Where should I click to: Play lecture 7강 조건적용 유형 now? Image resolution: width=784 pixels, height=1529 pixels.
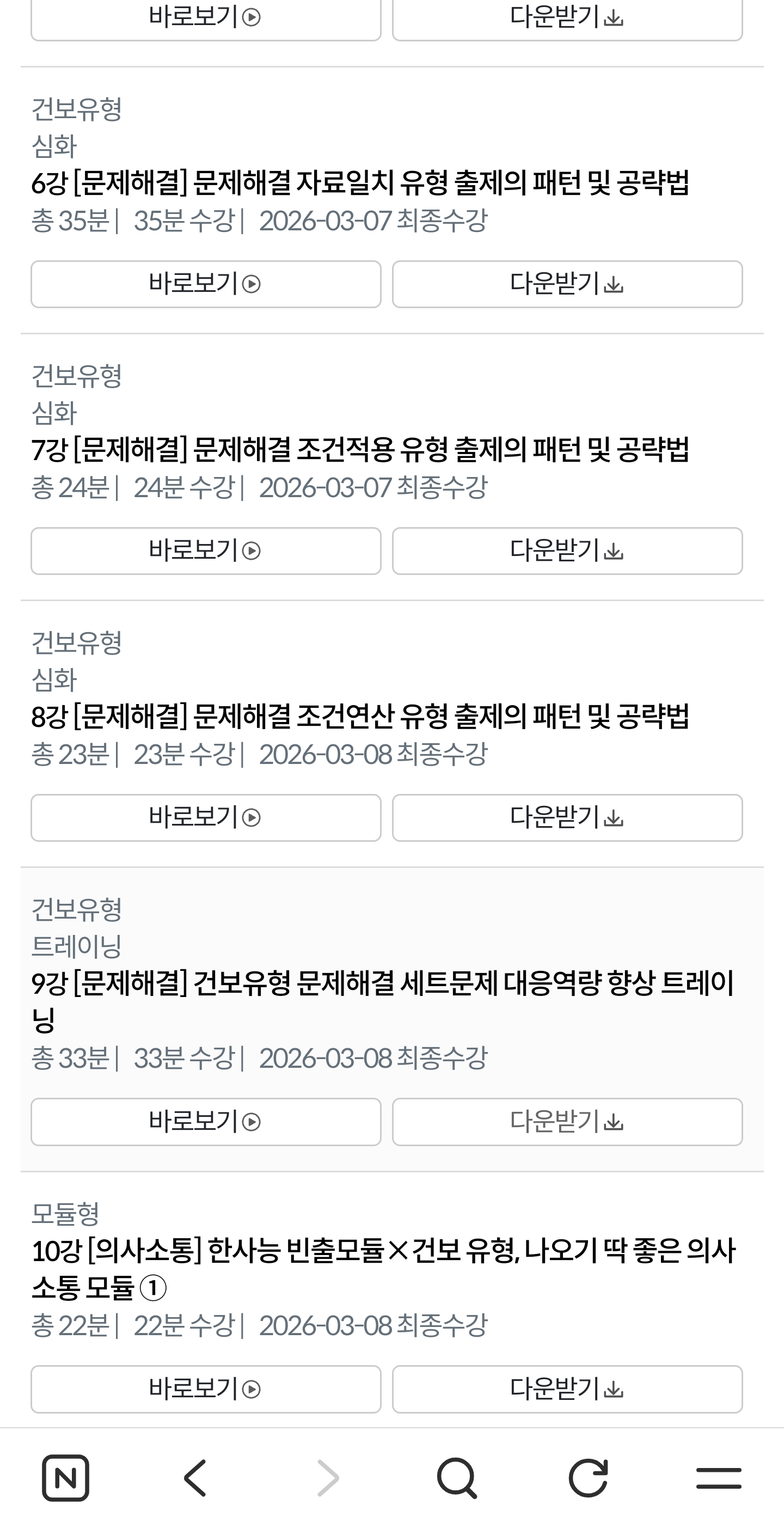(205, 551)
